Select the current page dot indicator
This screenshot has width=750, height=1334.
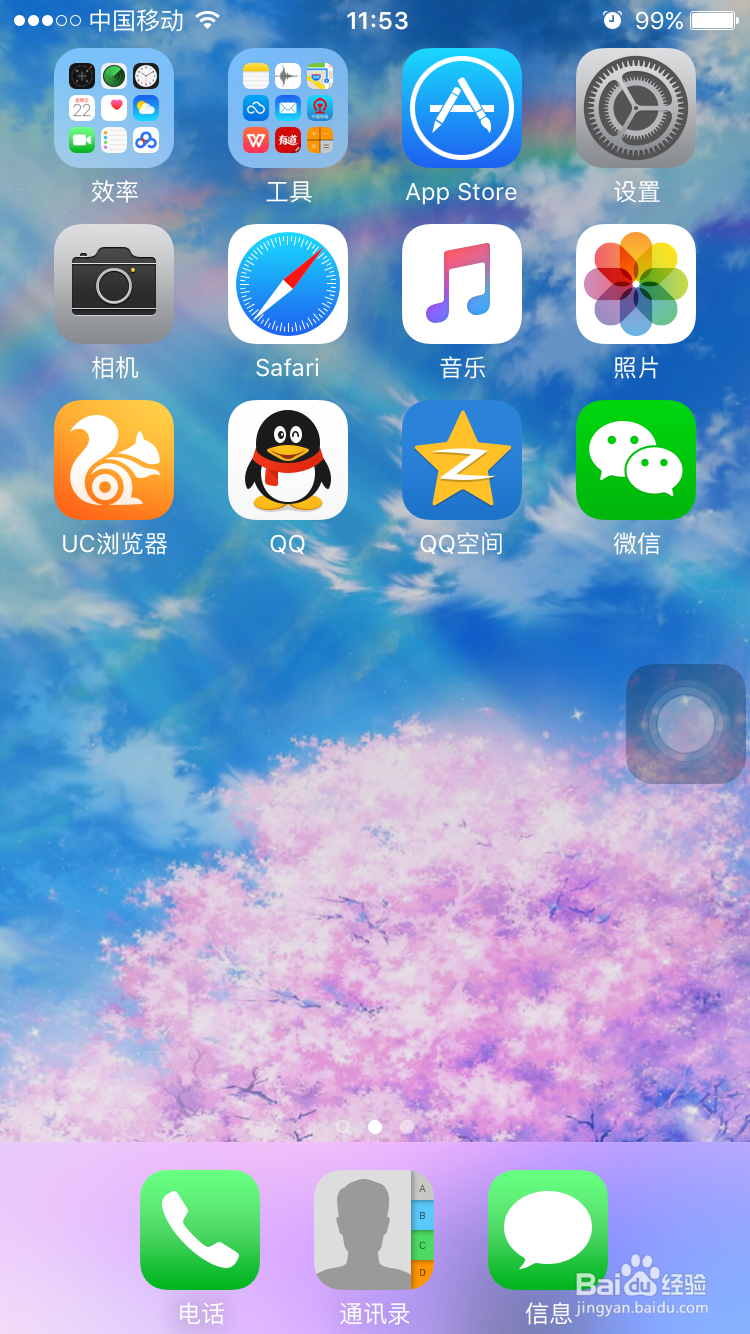pos(375,1127)
